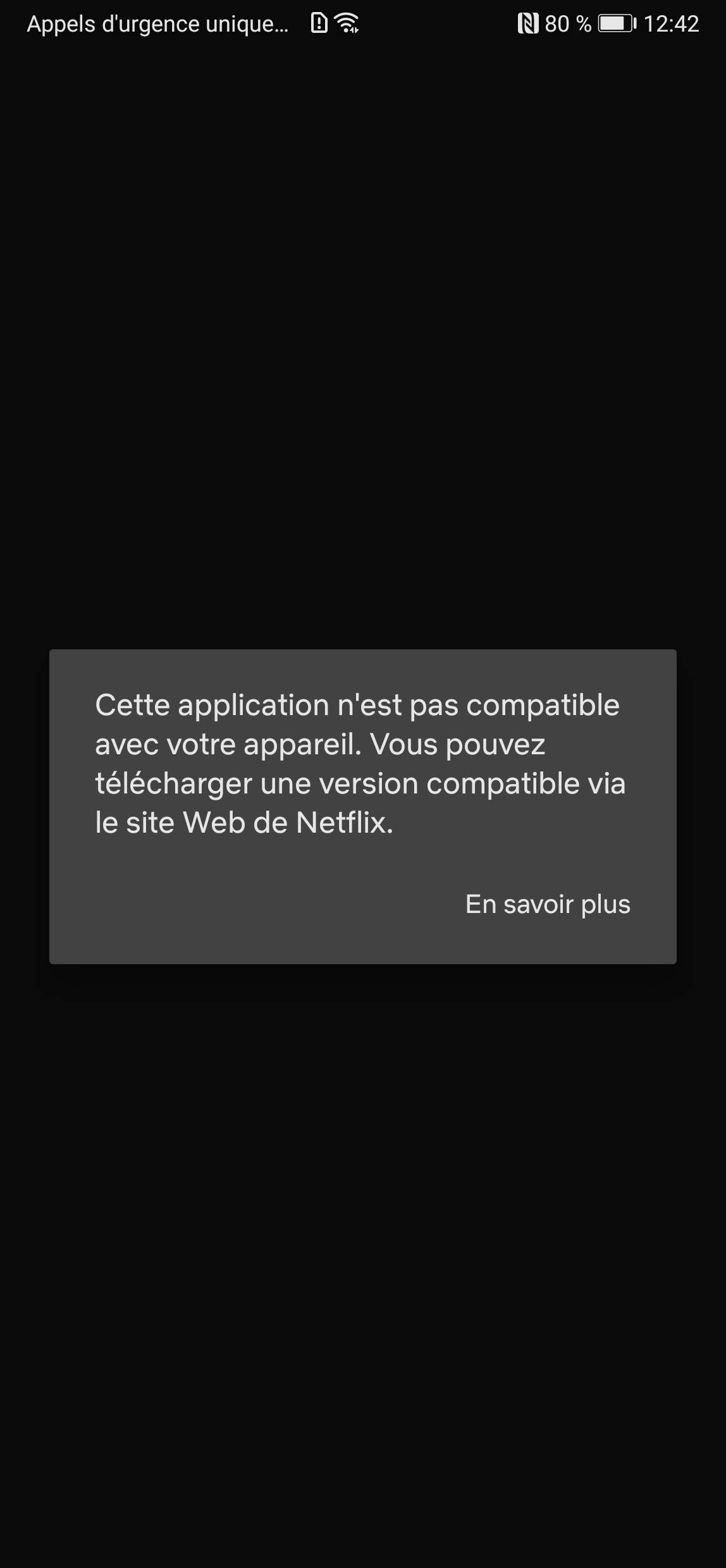Image resolution: width=726 pixels, height=1568 pixels.
Task: Tap 'En savoir plus' in the dialog
Action: 548,904
